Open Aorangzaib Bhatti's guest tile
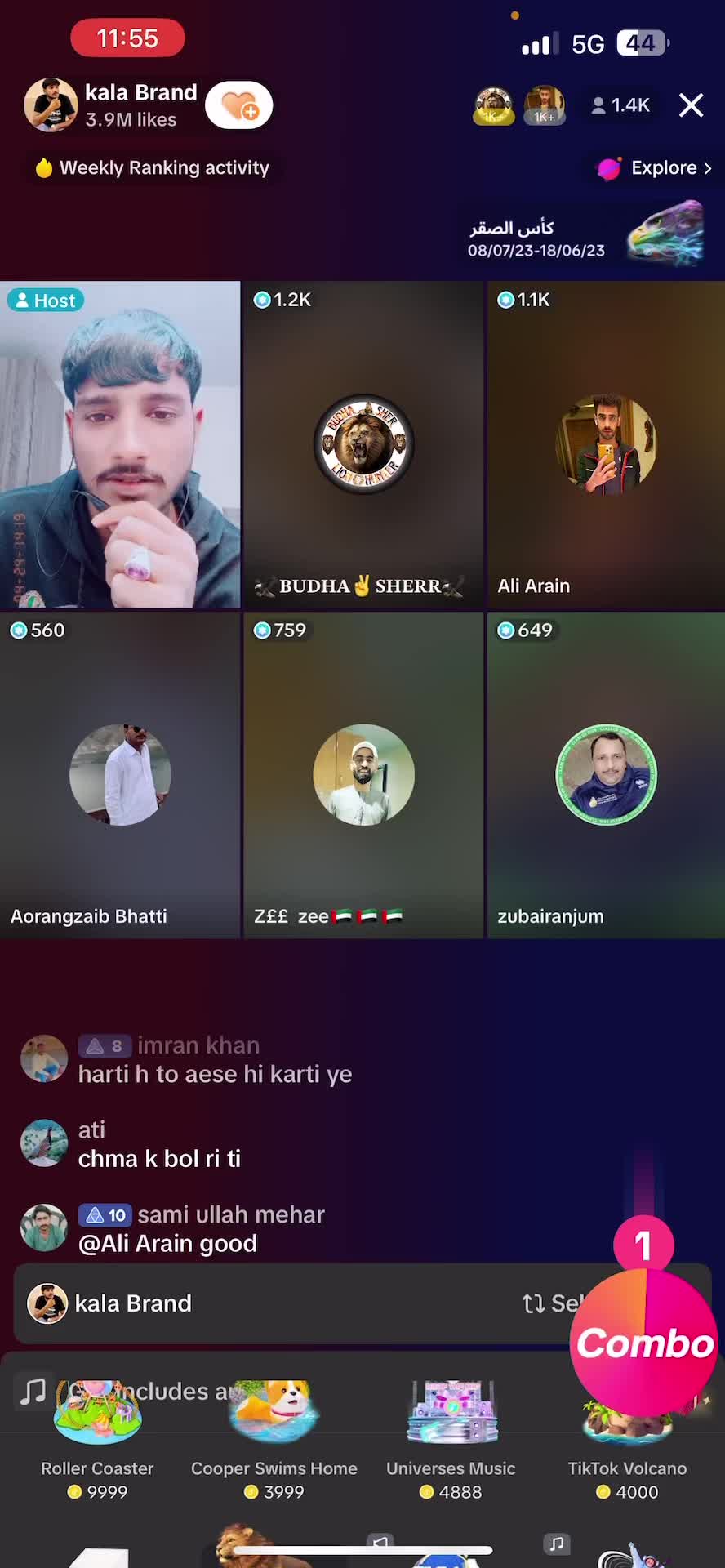Screen dimensions: 725x1568 point(120,775)
